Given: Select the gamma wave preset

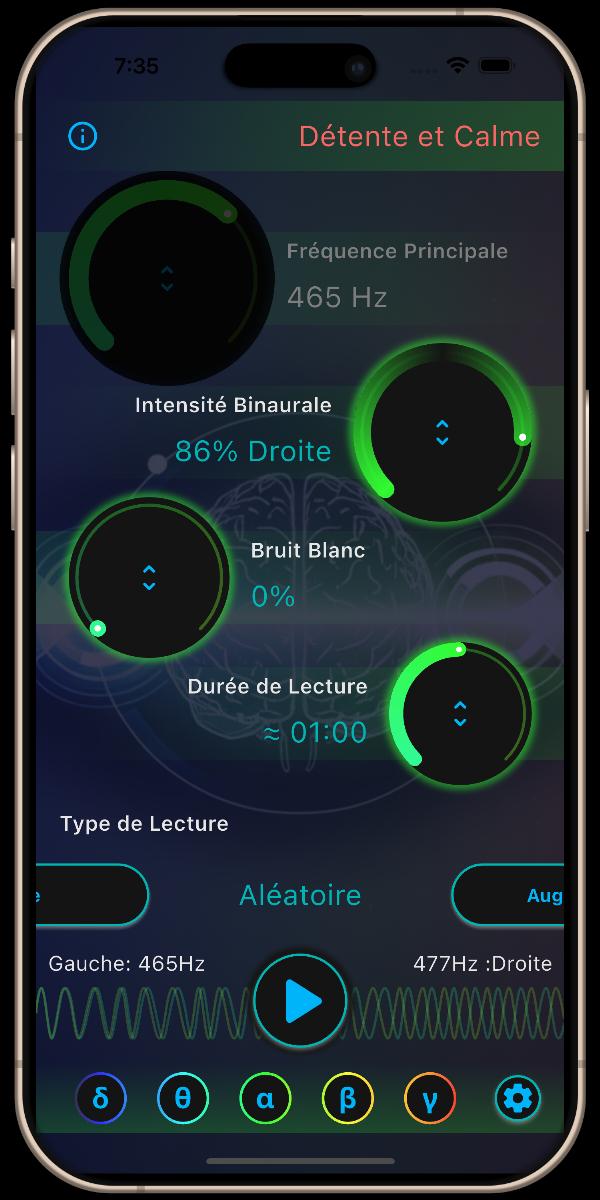Looking at the screenshot, I should [x=430, y=1099].
